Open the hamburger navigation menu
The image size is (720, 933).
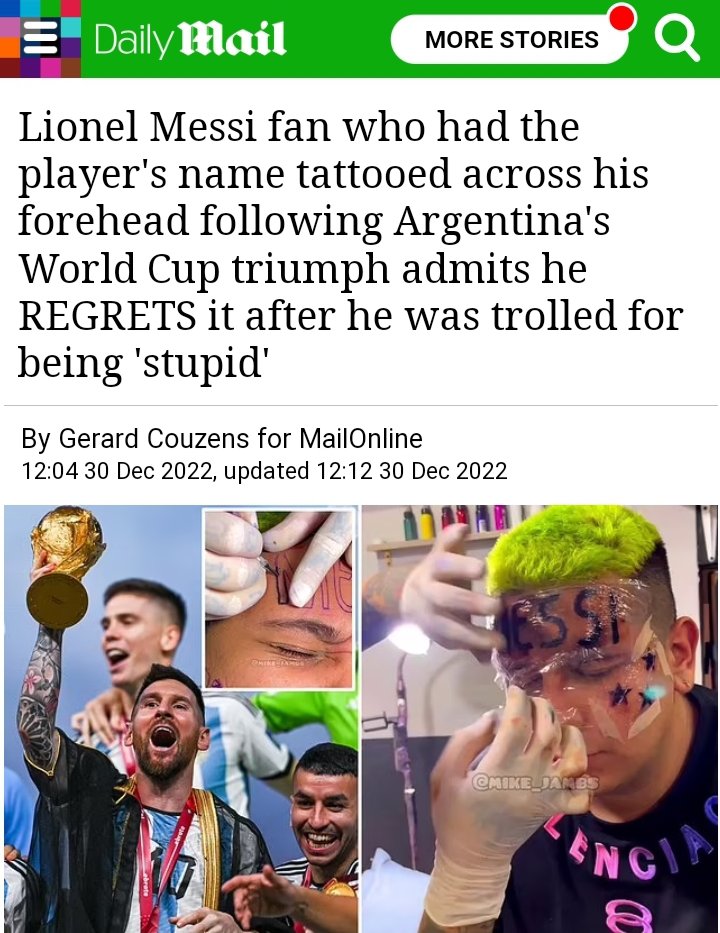click(x=40, y=39)
